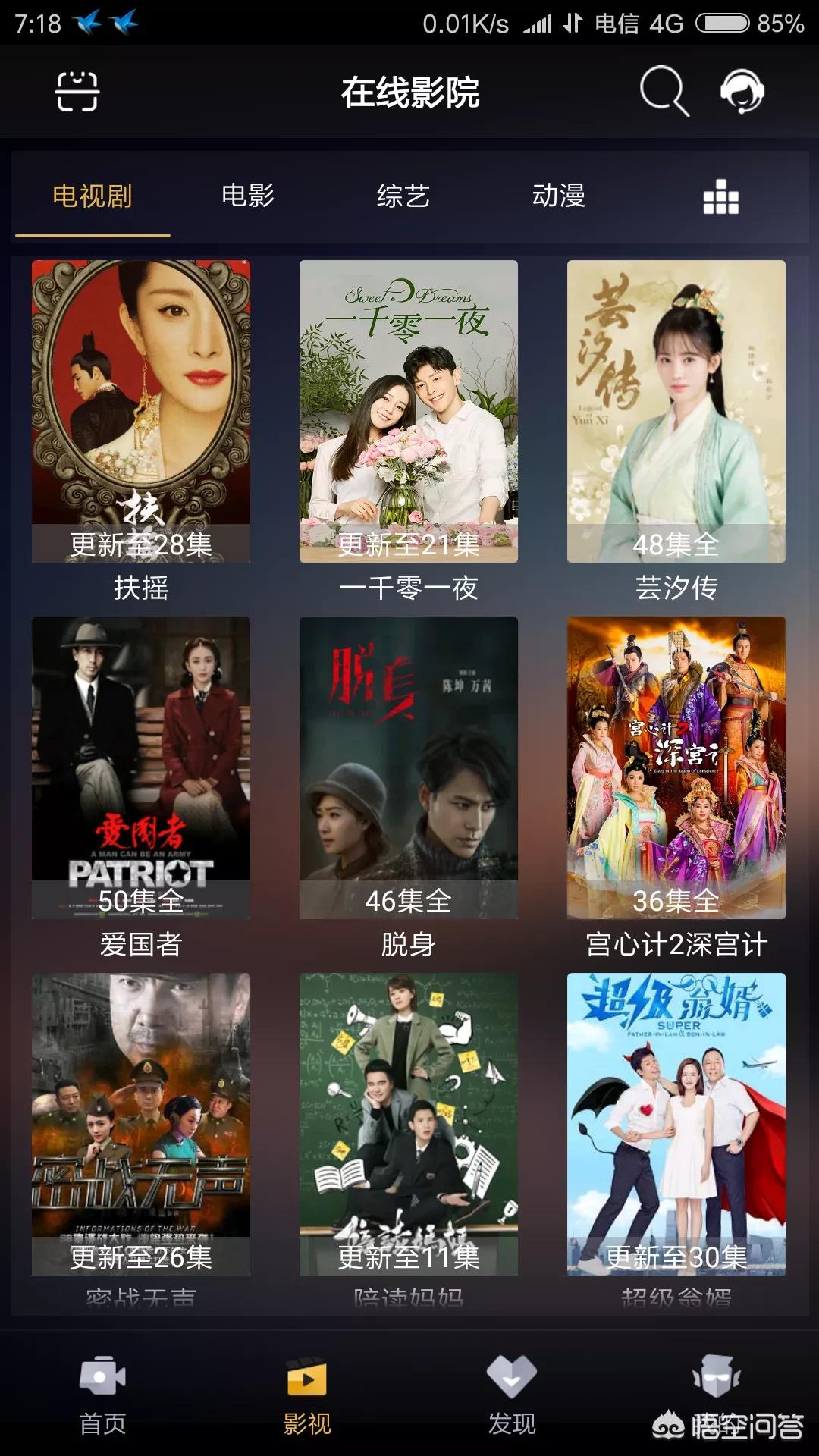This screenshot has width=819, height=1456.
Task: Open the drama 脱身
Action: pyautogui.click(x=409, y=767)
